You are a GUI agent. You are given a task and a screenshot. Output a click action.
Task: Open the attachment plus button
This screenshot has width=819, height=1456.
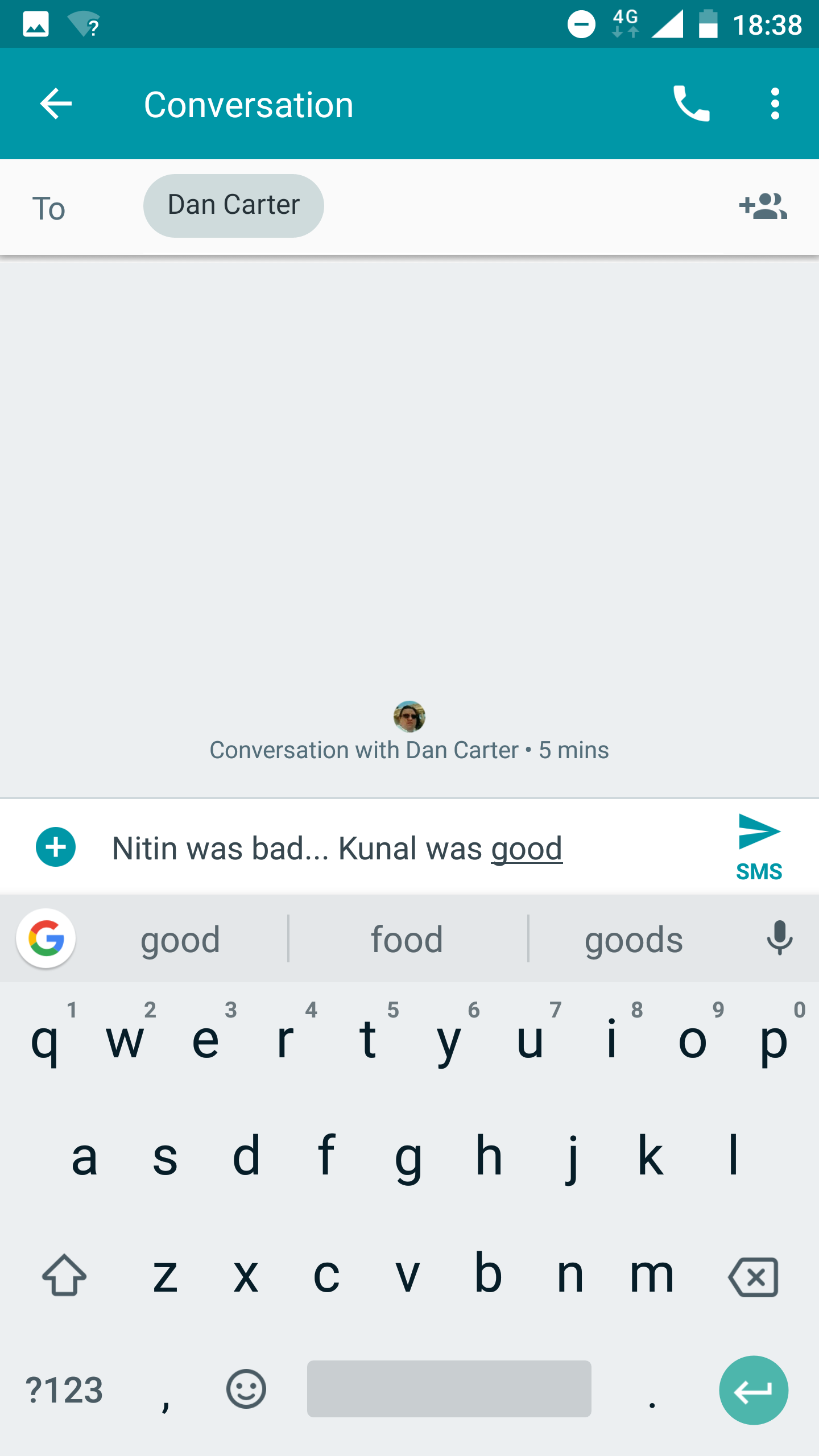click(x=56, y=847)
